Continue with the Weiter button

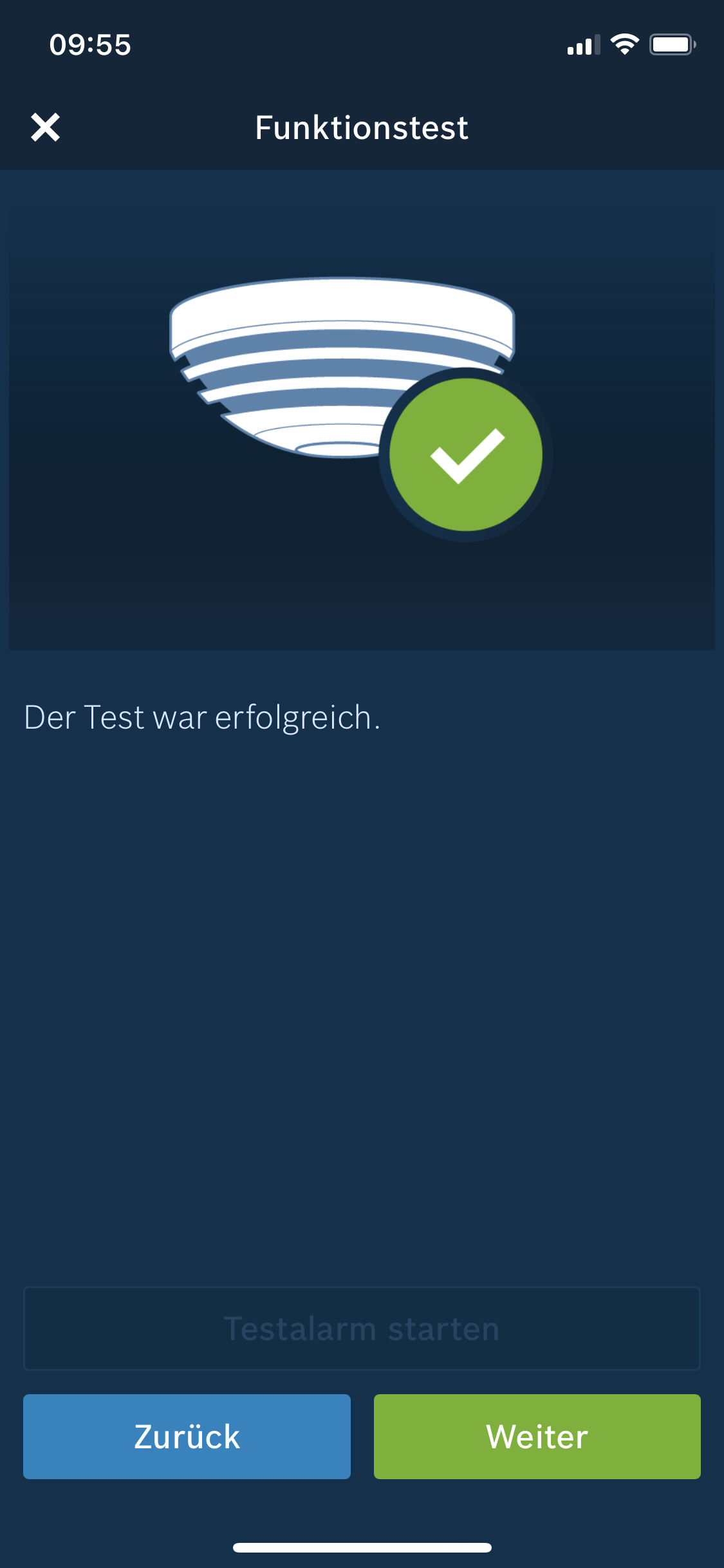coord(537,1436)
